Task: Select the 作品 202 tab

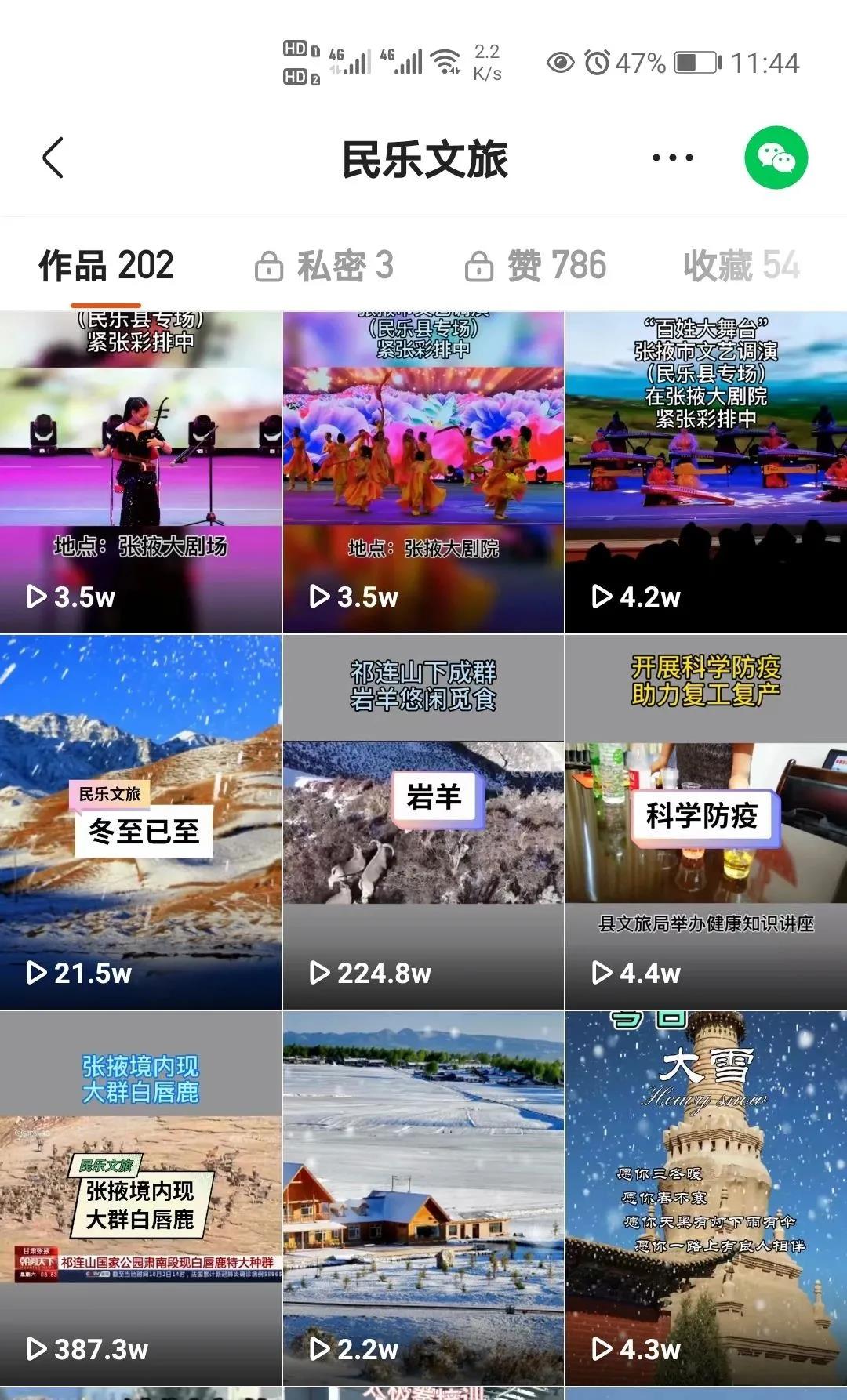Action: pyautogui.click(x=107, y=266)
